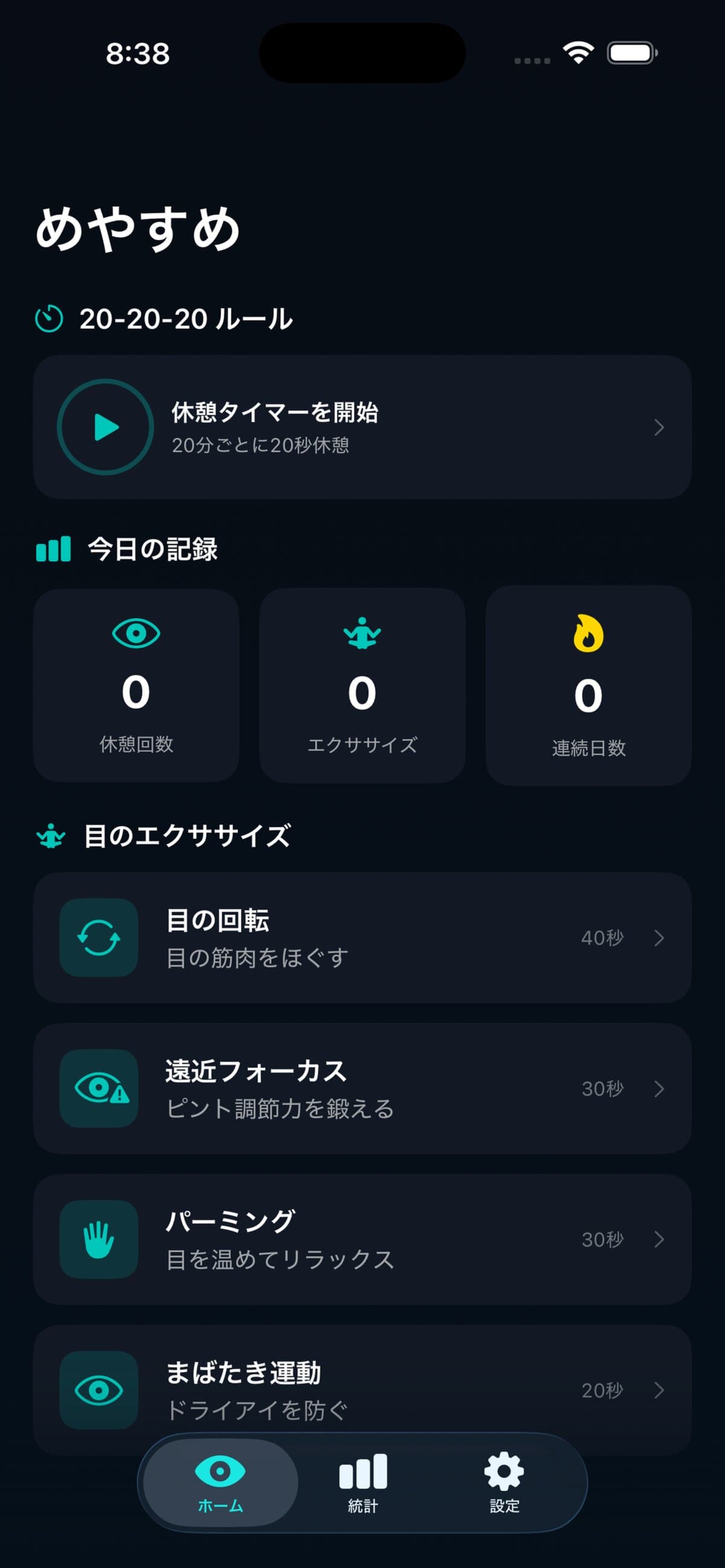Expand the 遠近フォーカス exercise via its chevron
This screenshot has width=725, height=1568.
click(659, 1089)
